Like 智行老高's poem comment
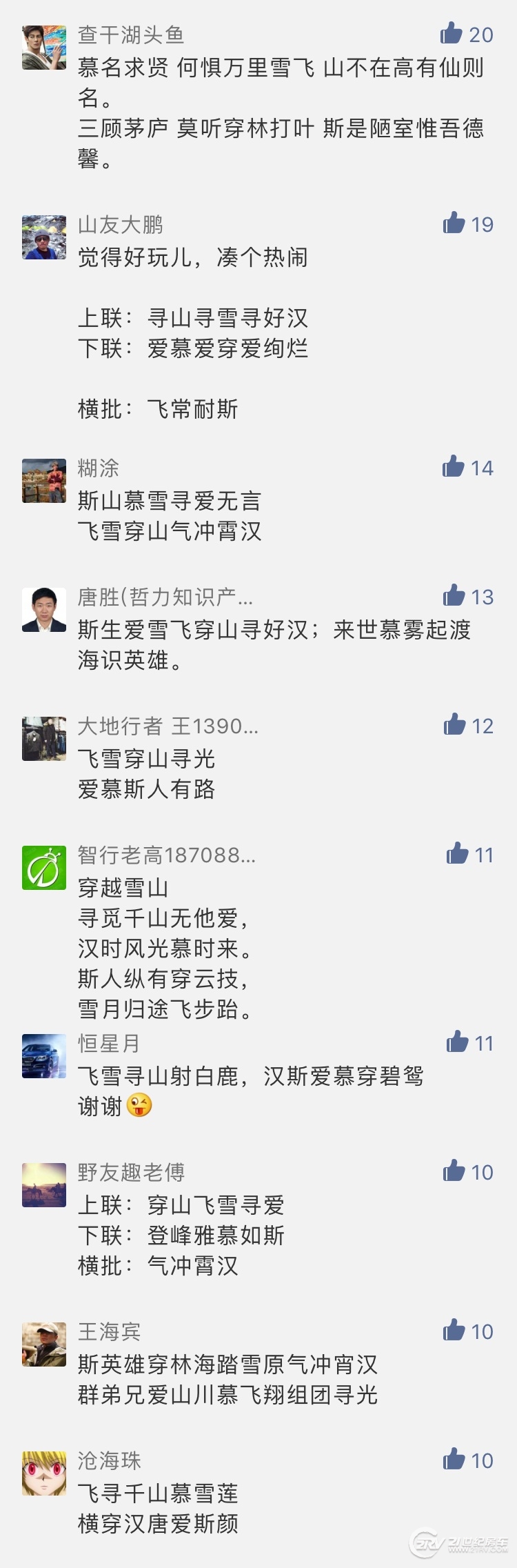Screen dimensions: 517x1568 (x=457, y=854)
